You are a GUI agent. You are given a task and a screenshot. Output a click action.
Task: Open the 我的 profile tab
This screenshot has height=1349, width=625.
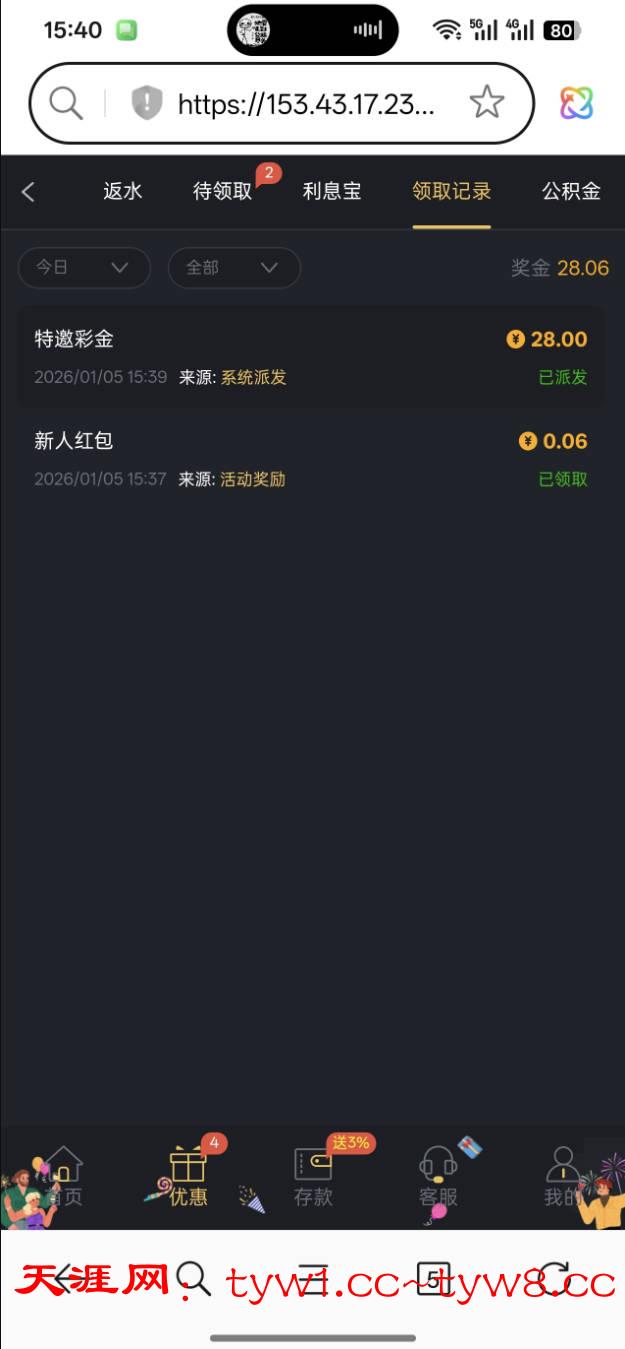pos(562,1177)
